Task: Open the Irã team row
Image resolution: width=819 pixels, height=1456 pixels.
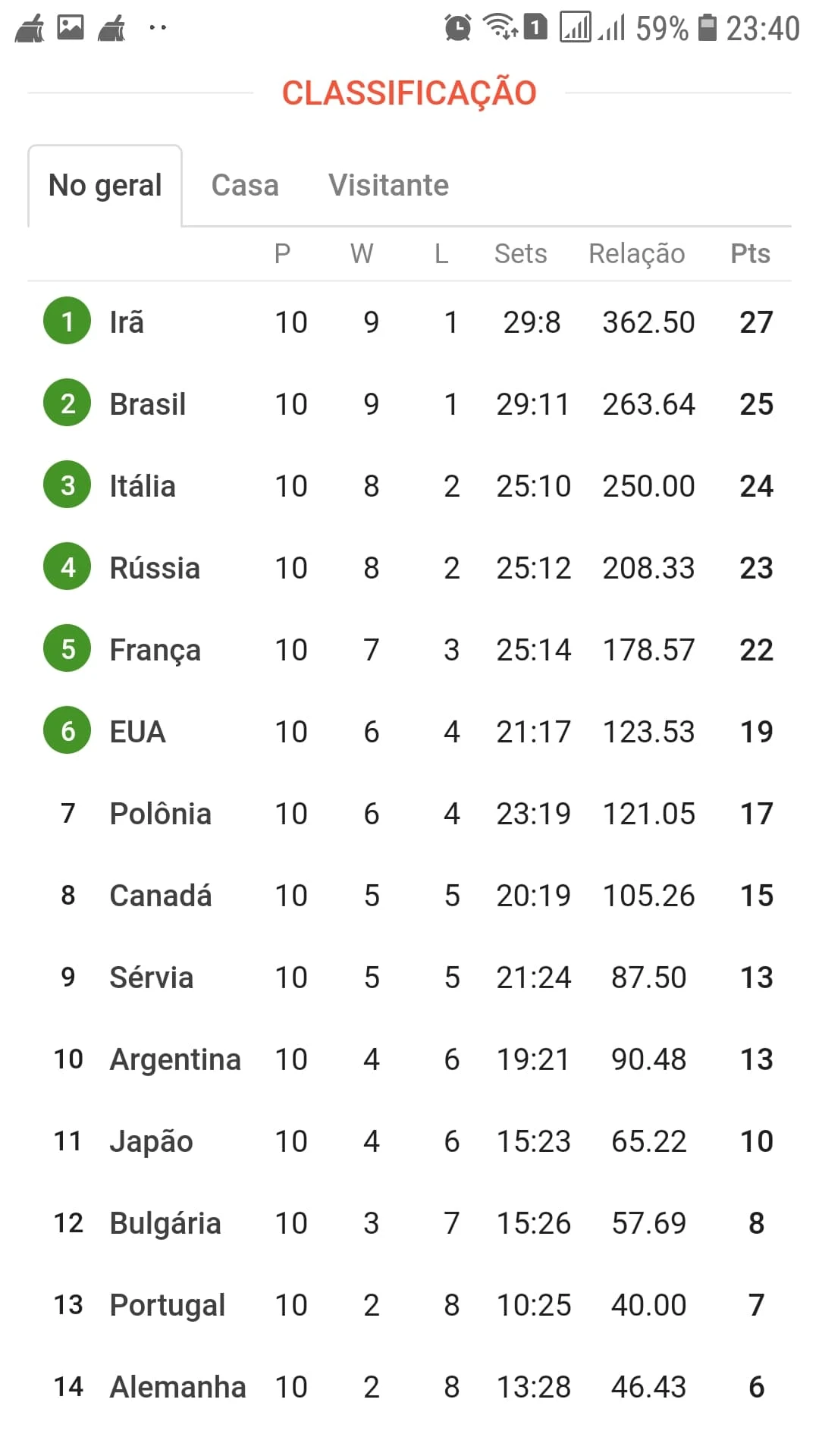Action: point(409,322)
